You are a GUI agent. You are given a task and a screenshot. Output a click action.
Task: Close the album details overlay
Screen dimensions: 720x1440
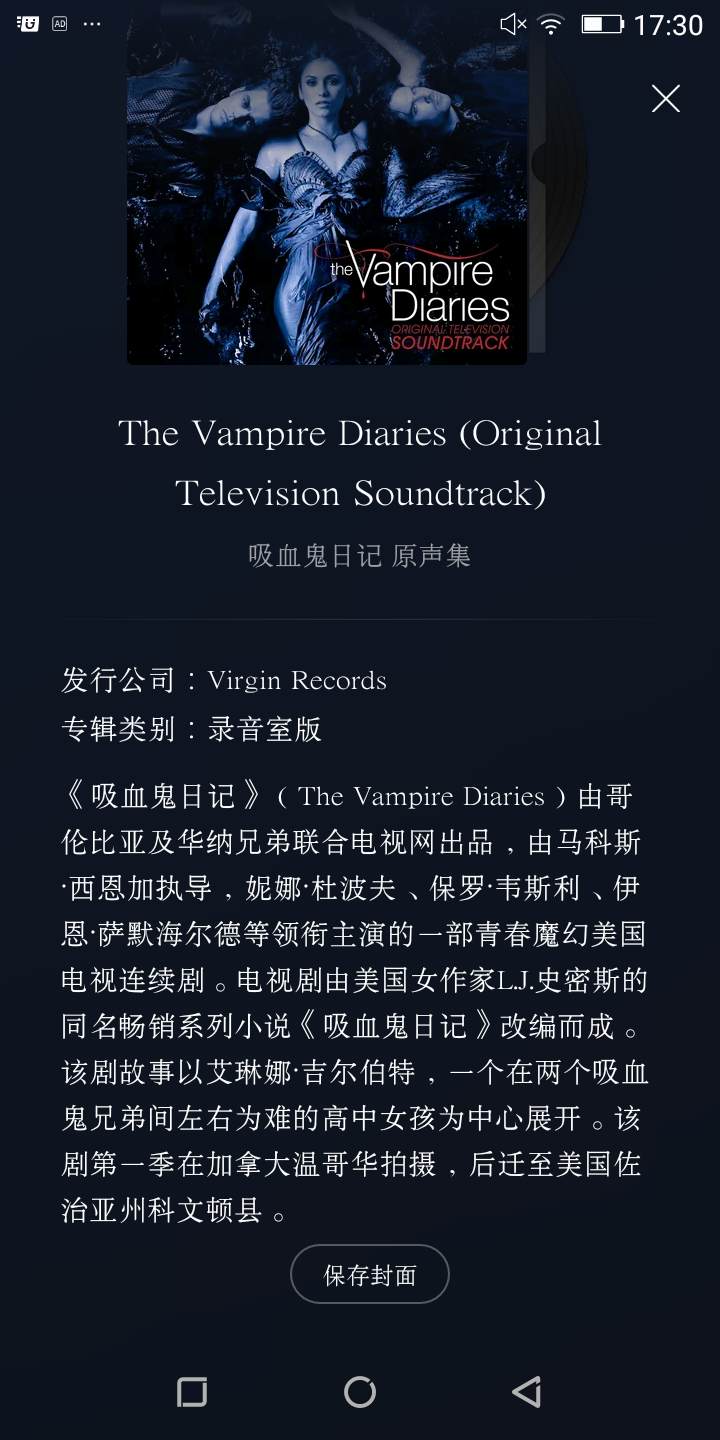(665, 98)
